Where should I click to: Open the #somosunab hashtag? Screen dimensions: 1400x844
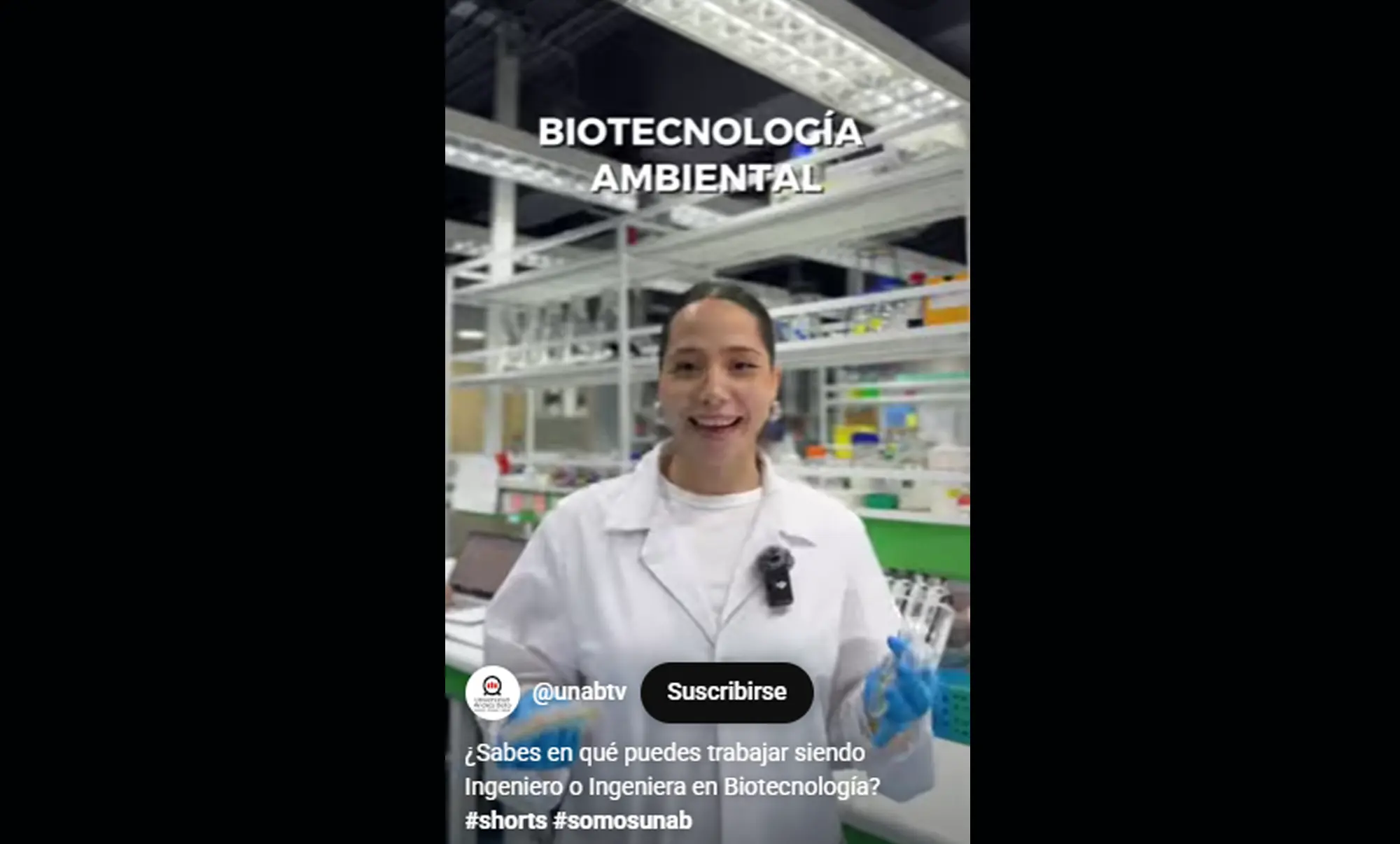(x=622, y=820)
